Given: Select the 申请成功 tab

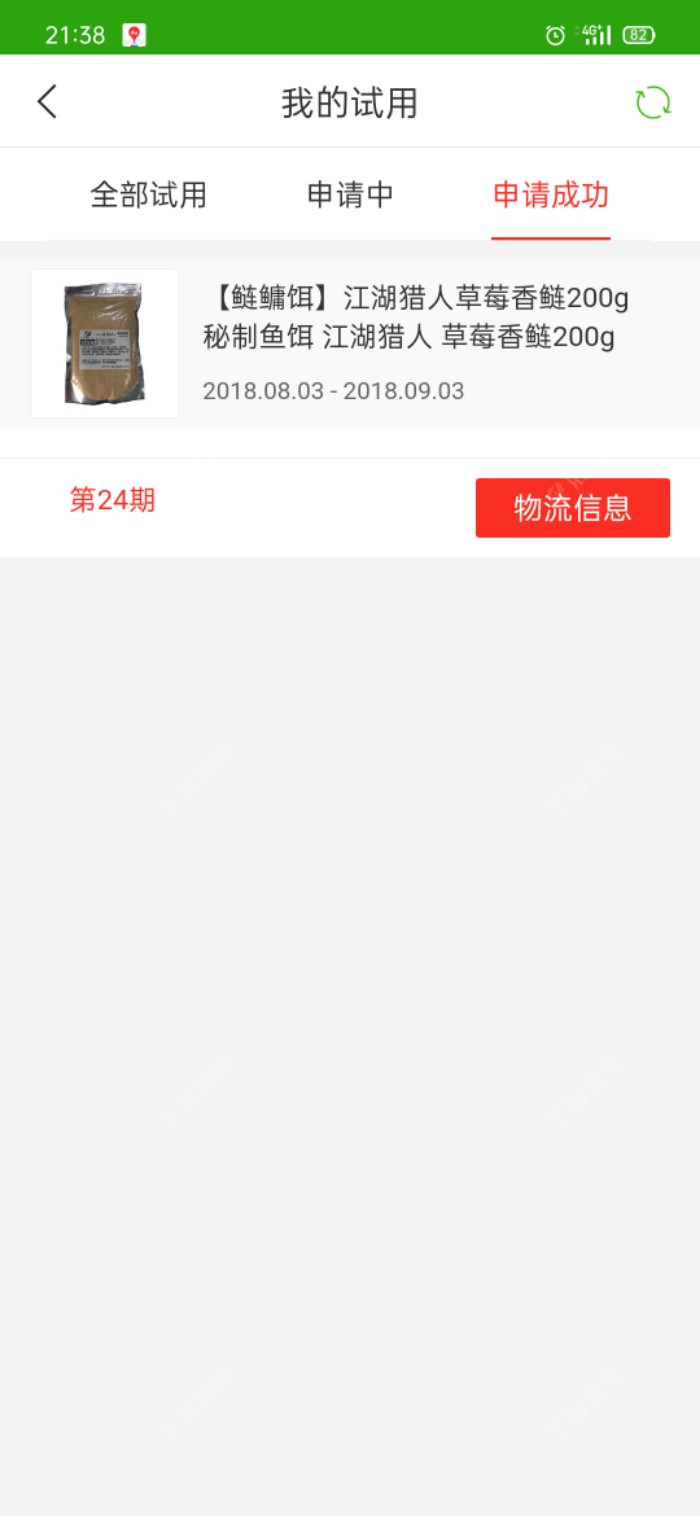Looking at the screenshot, I should click(x=550, y=195).
